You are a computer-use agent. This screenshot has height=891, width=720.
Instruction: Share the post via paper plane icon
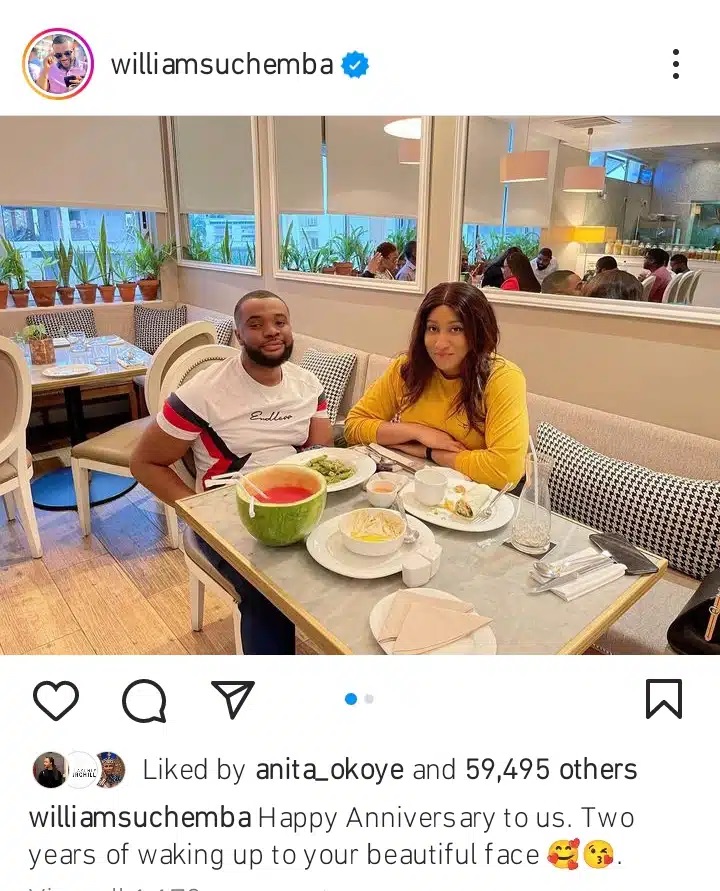(x=232, y=699)
